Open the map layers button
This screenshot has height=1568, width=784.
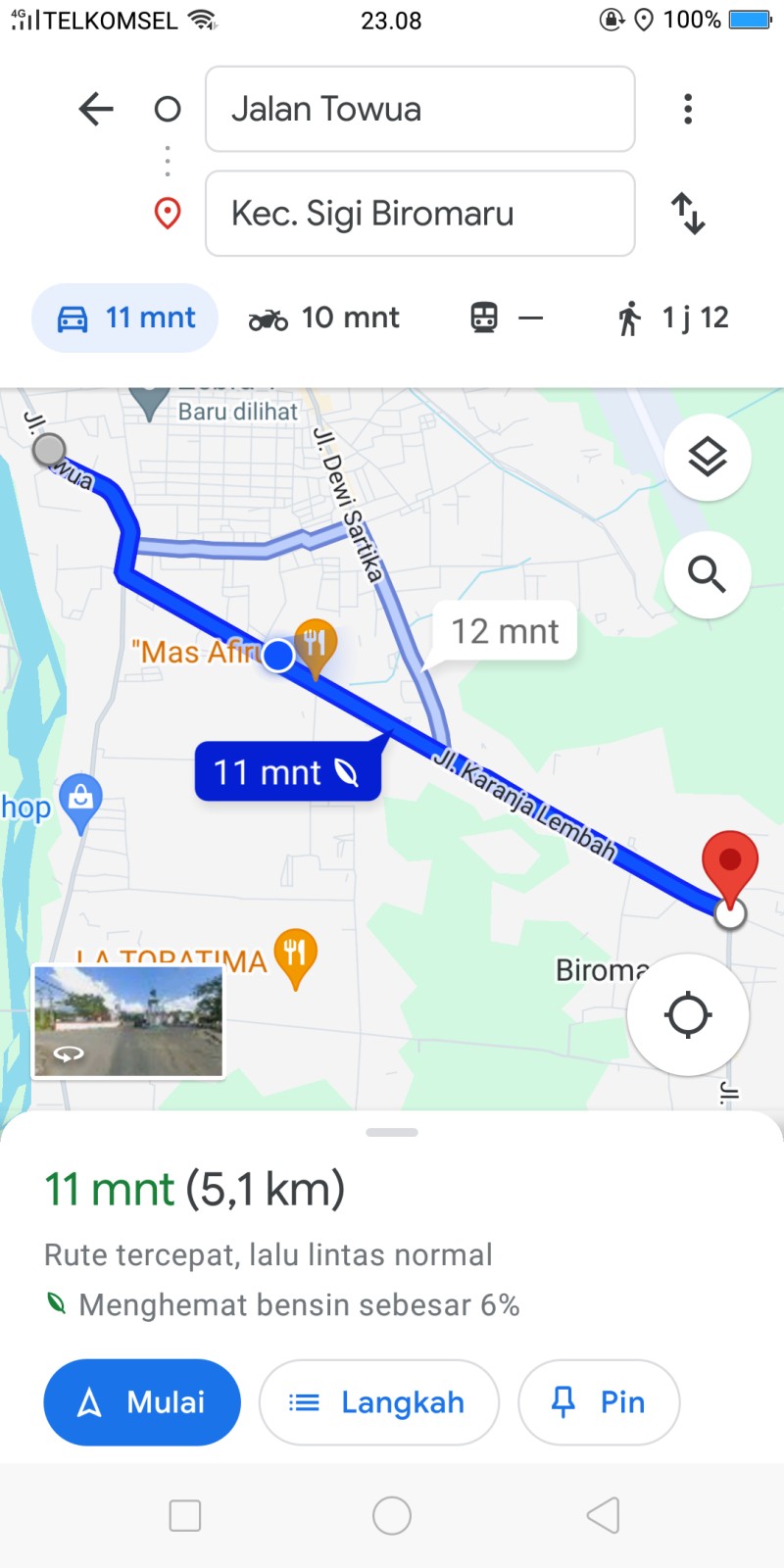[708, 458]
